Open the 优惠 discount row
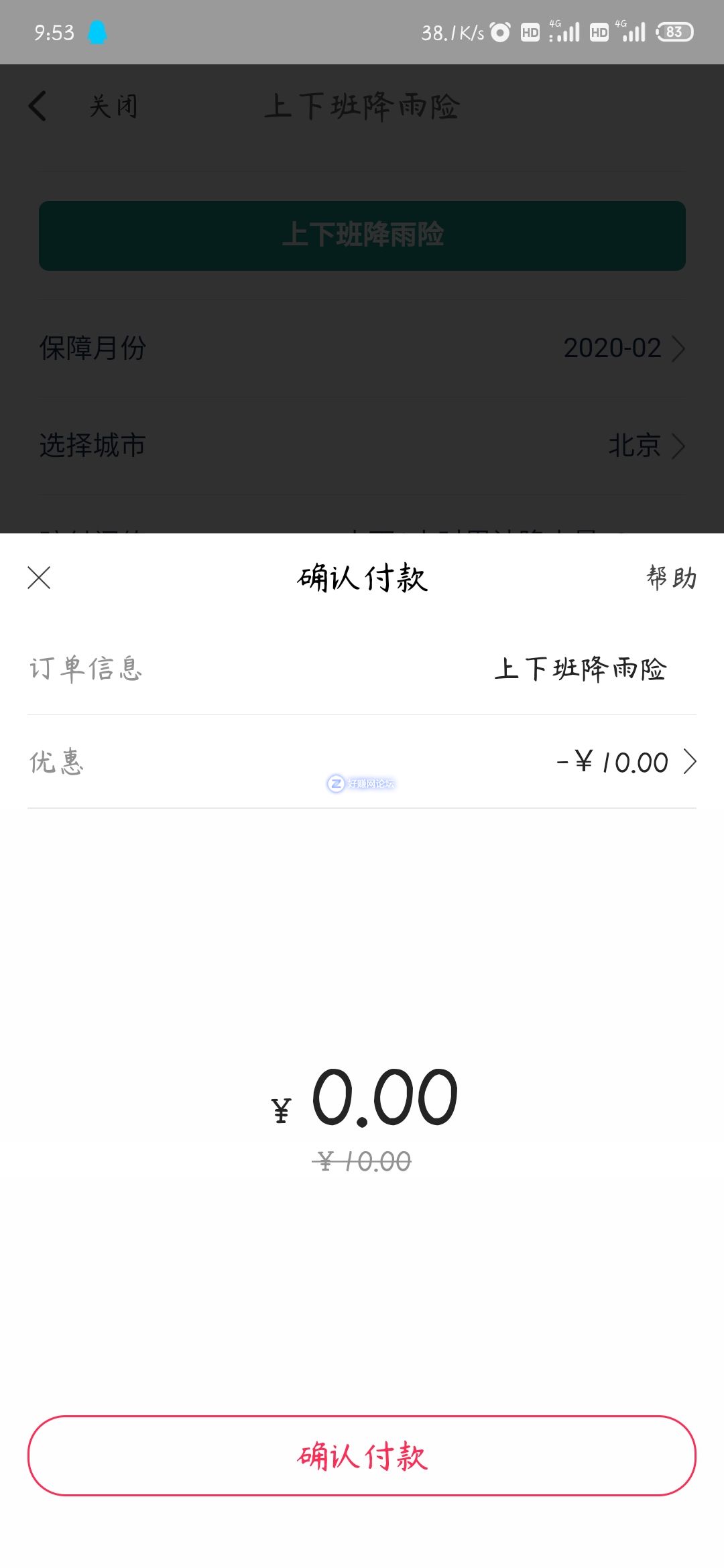This screenshot has width=724, height=1568. [362, 762]
